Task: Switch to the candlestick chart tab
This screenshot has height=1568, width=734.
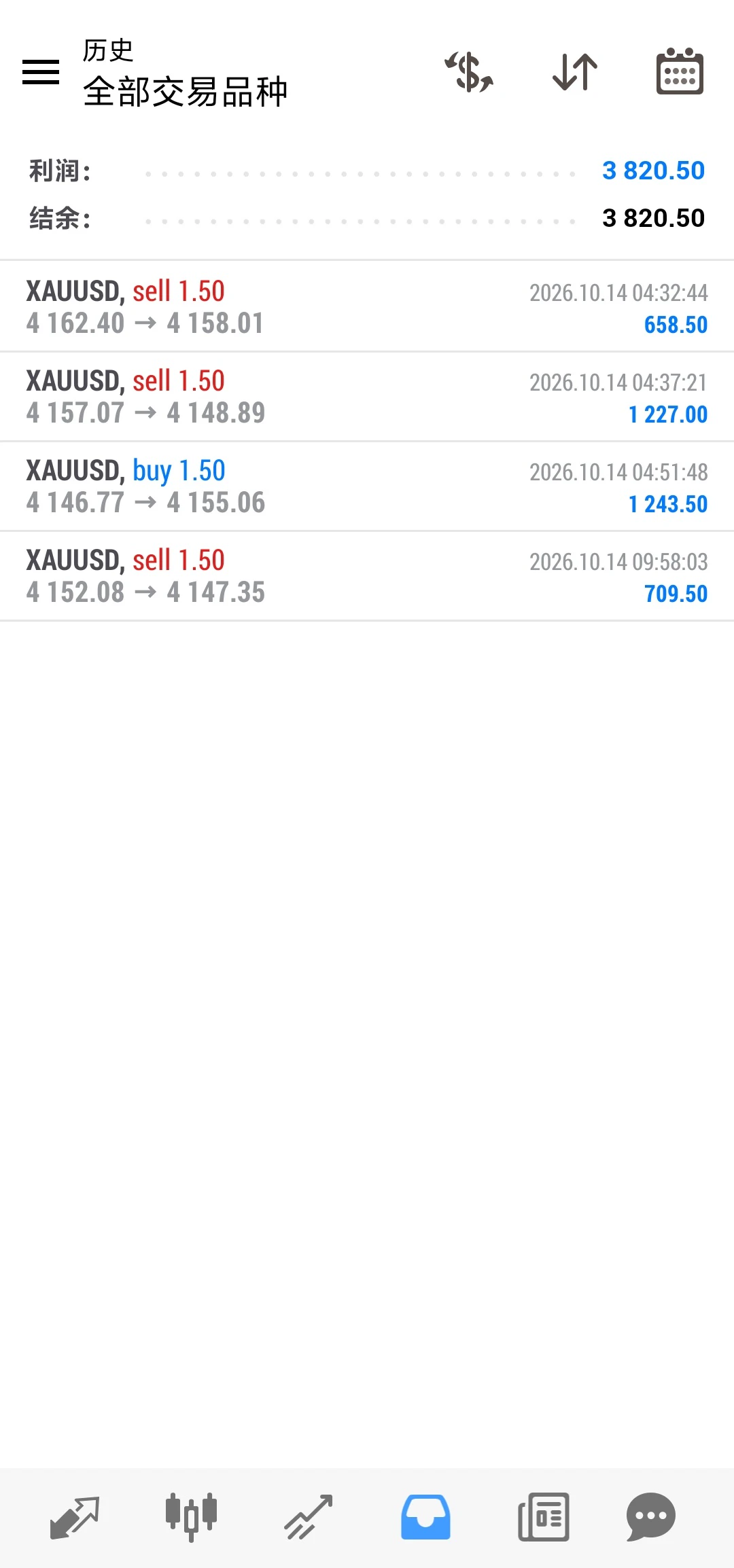Action: 192,1517
